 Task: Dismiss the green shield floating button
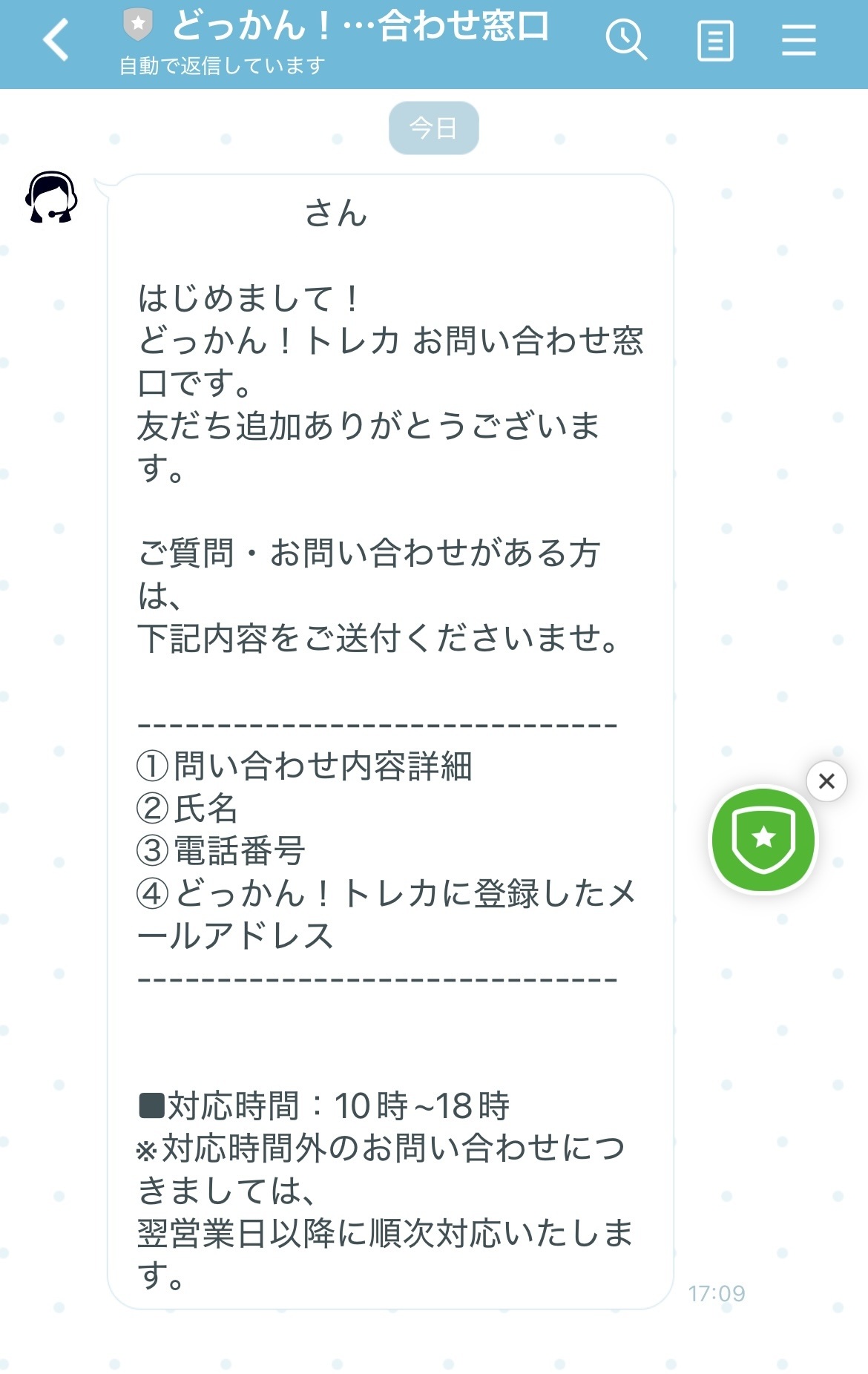[826, 780]
